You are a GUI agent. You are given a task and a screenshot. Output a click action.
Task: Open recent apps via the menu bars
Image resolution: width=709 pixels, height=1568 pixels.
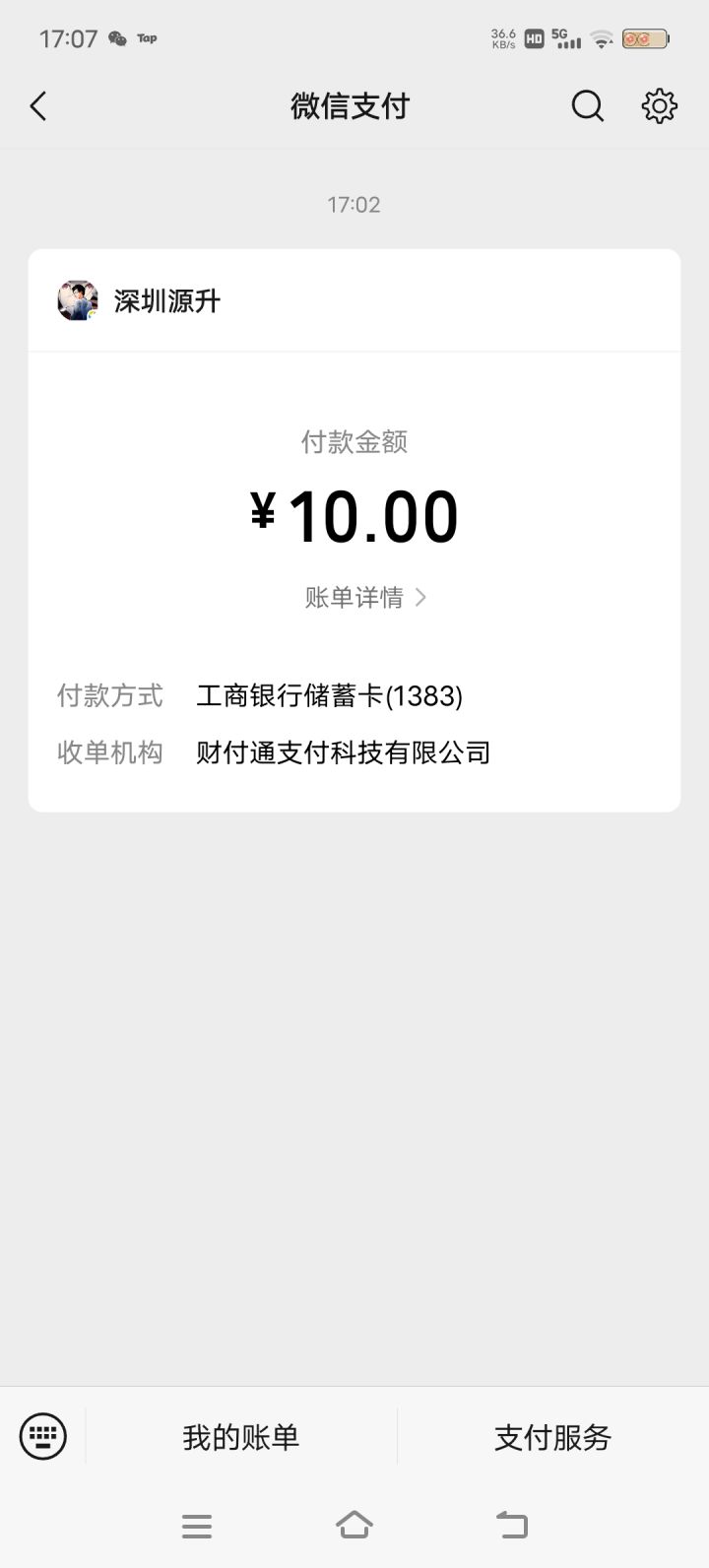coord(197,1526)
